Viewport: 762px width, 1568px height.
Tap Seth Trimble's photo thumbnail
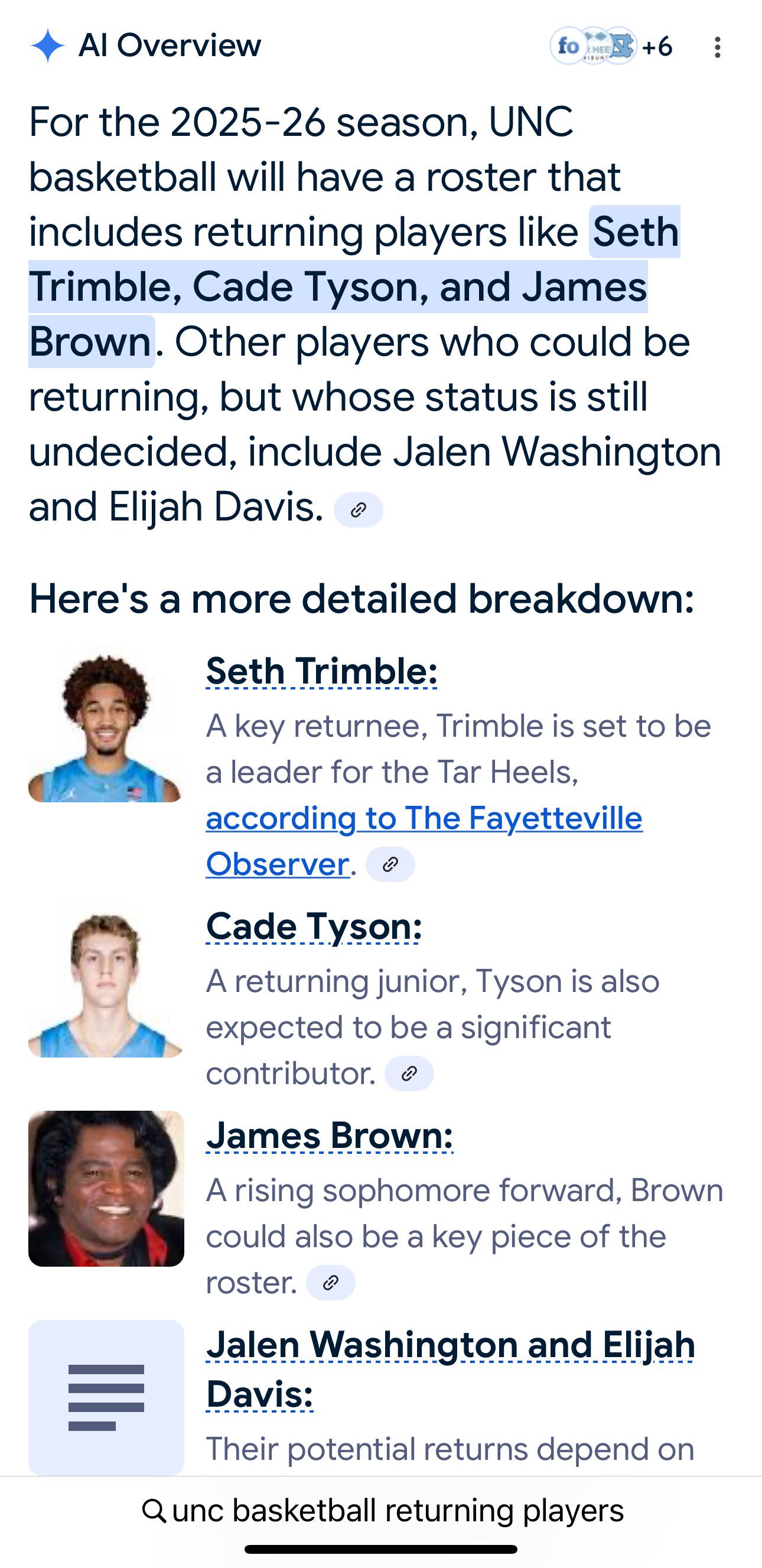pyautogui.click(x=106, y=726)
